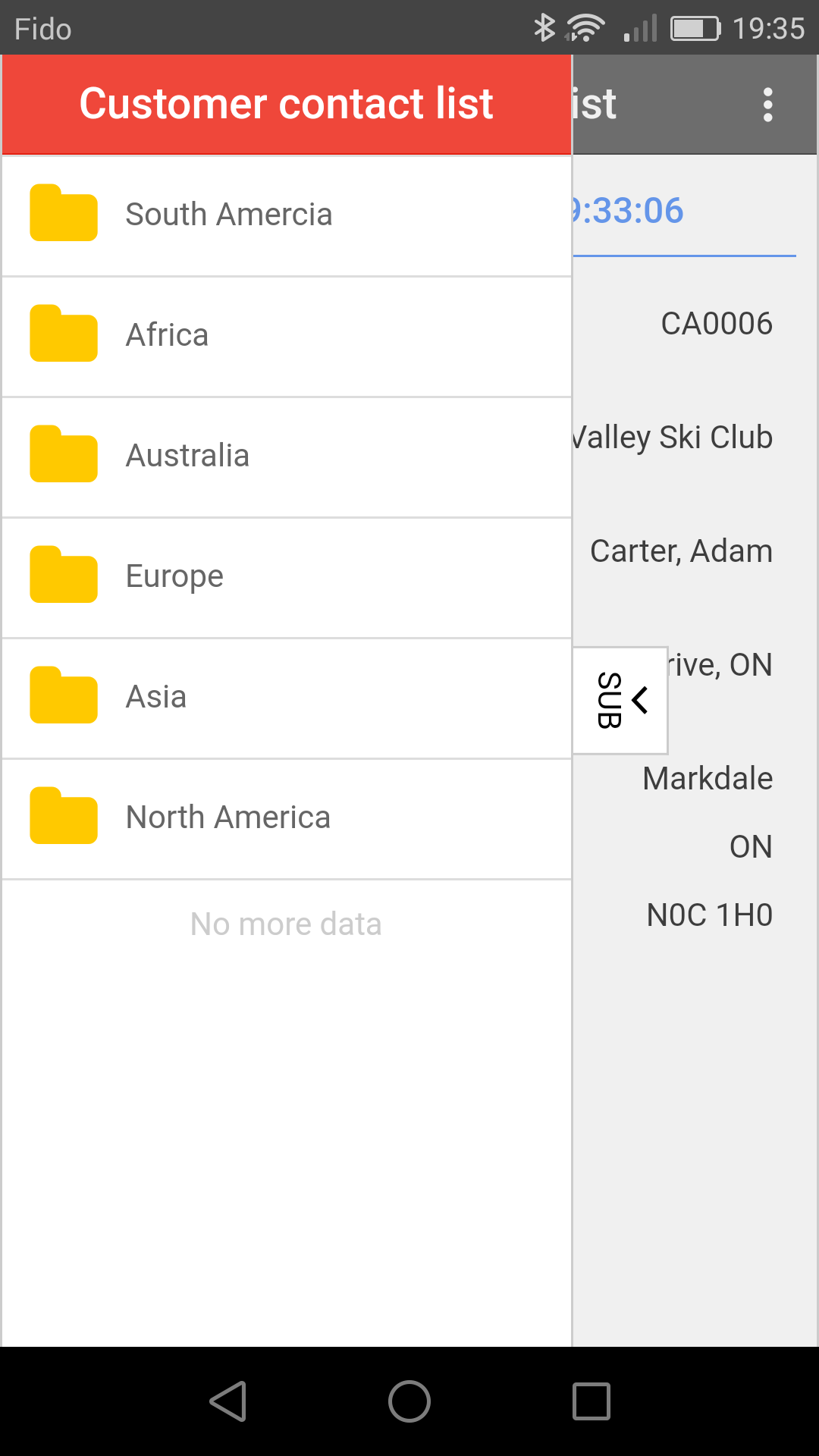Open the Europe folder

point(287,577)
